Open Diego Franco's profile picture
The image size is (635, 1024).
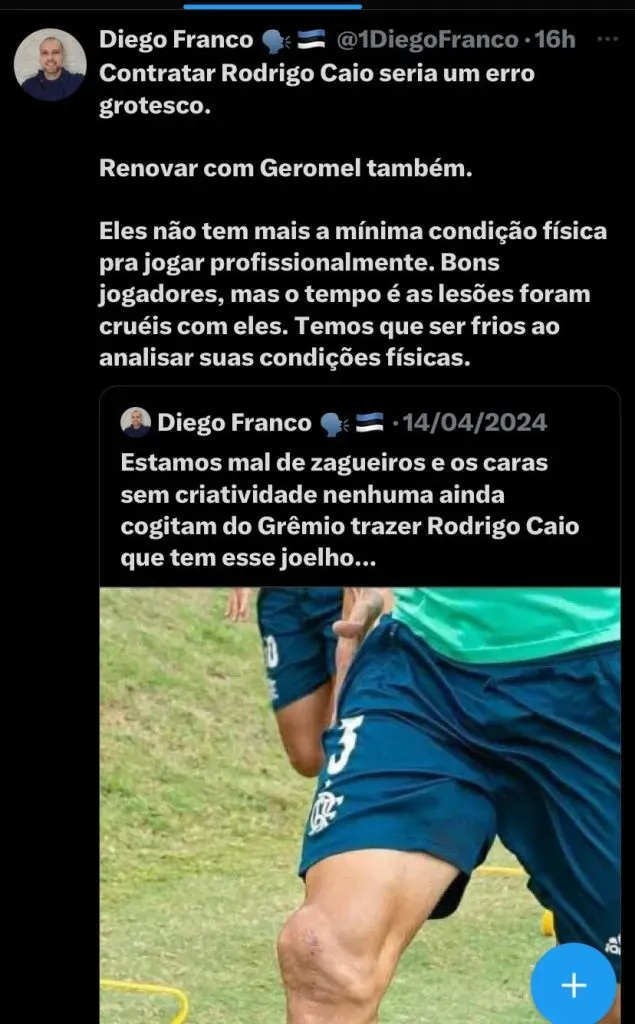click(50, 65)
